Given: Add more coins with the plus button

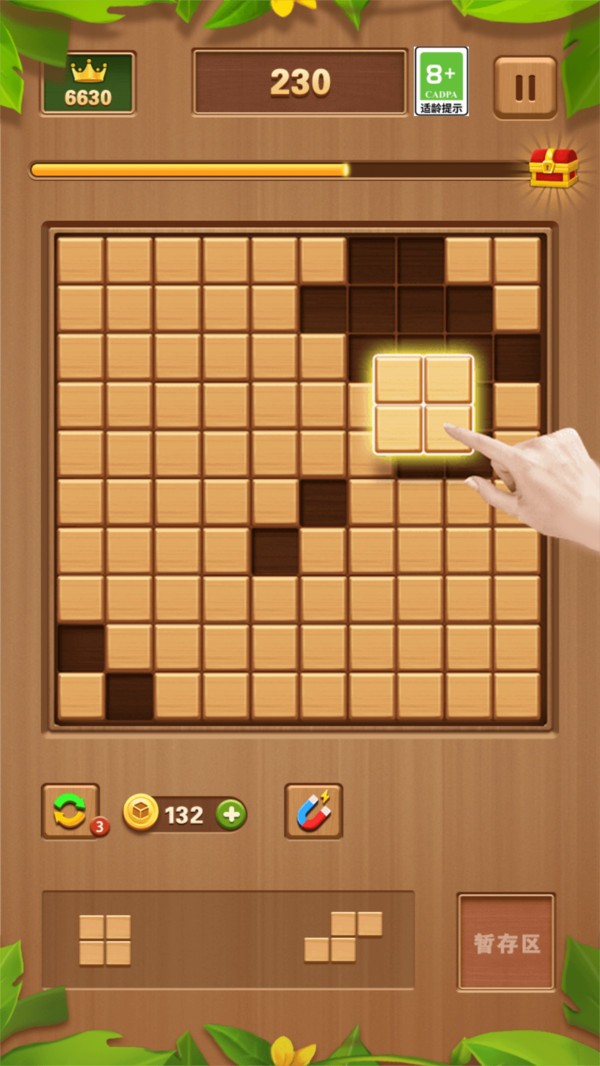Looking at the screenshot, I should (x=231, y=814).
